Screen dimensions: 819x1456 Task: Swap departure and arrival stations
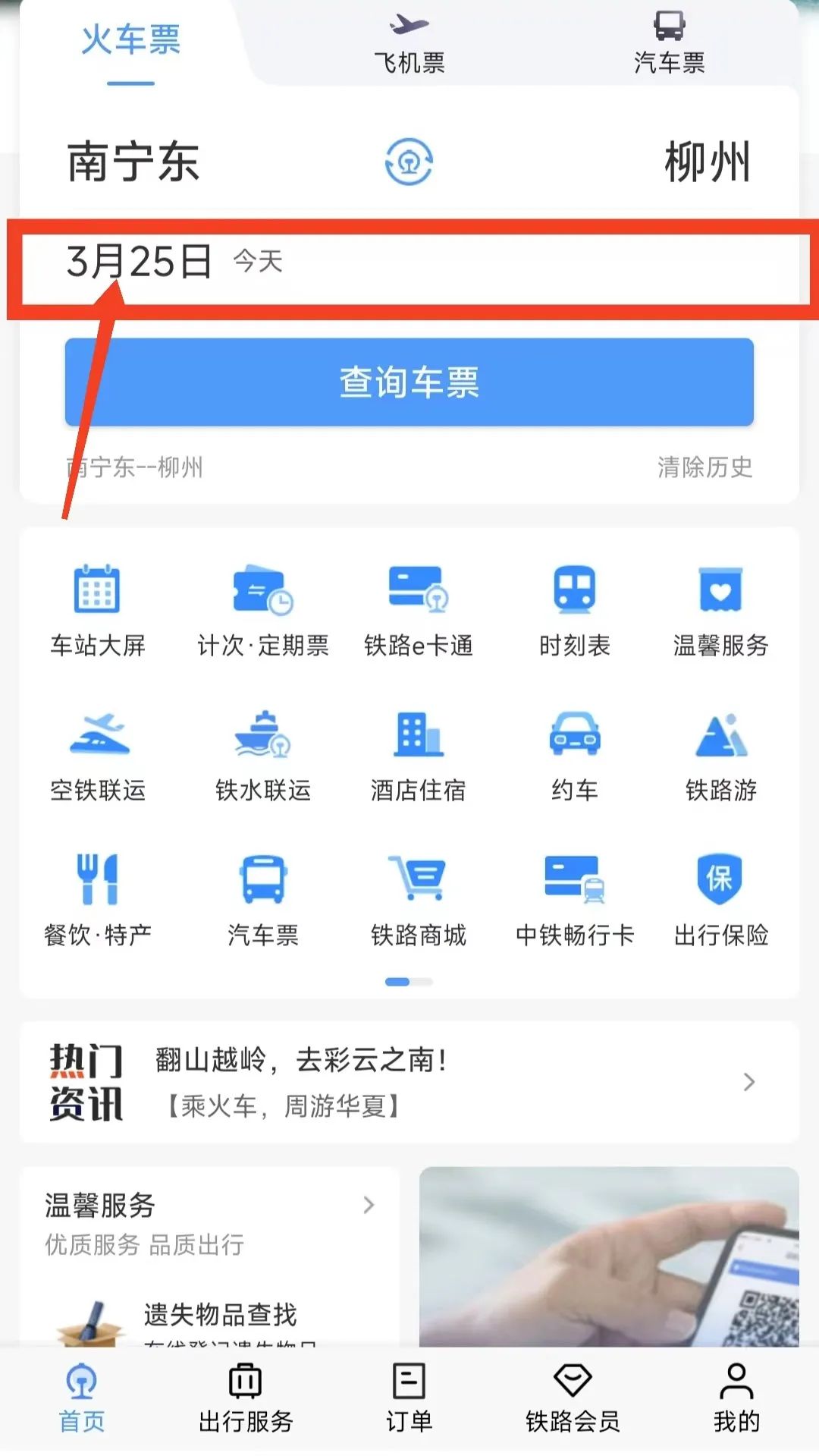point(409,162)
